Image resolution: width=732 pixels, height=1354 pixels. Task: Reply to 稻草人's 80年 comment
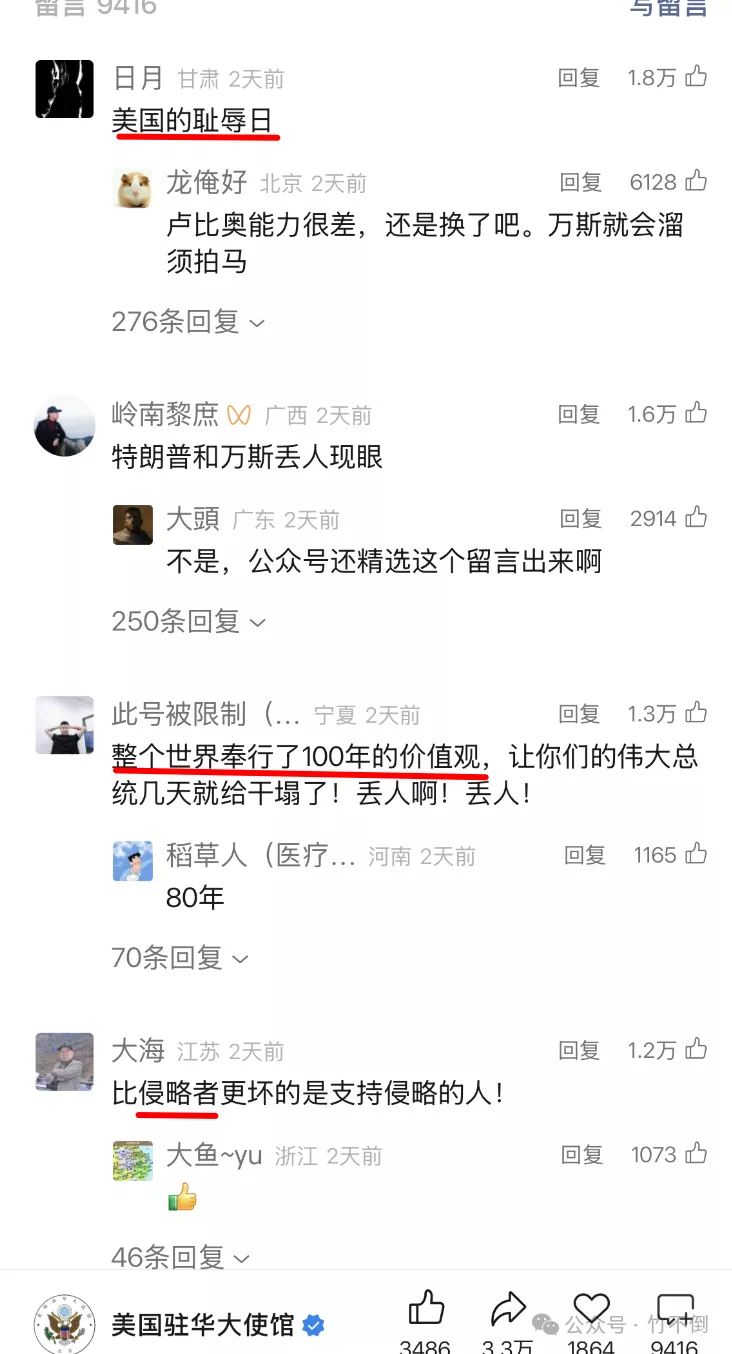585,855
